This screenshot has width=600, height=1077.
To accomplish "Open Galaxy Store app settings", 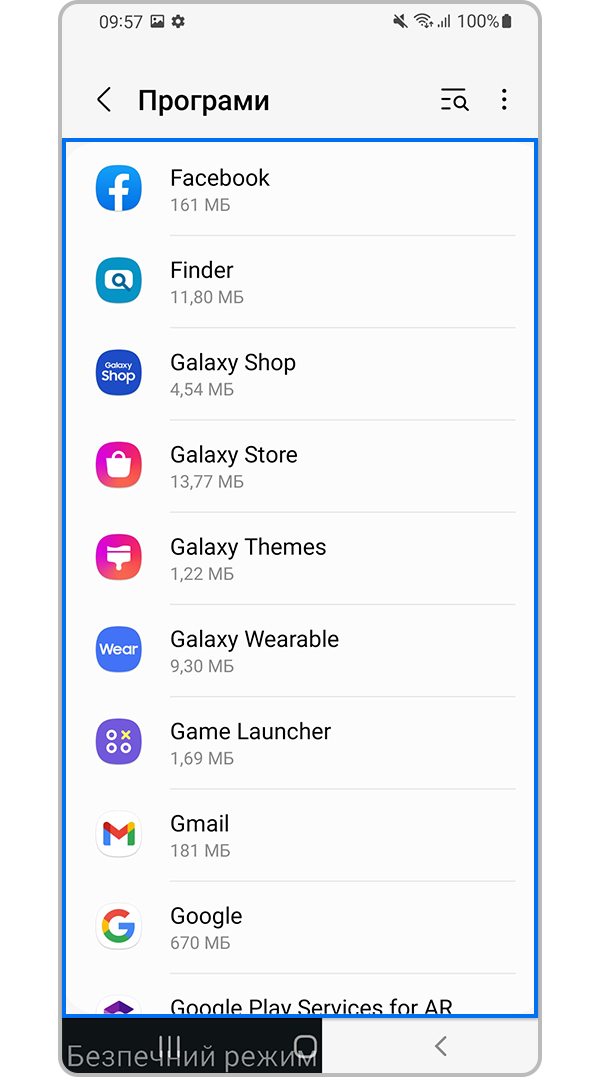I will pyautogui.click(x=300, y=466).
